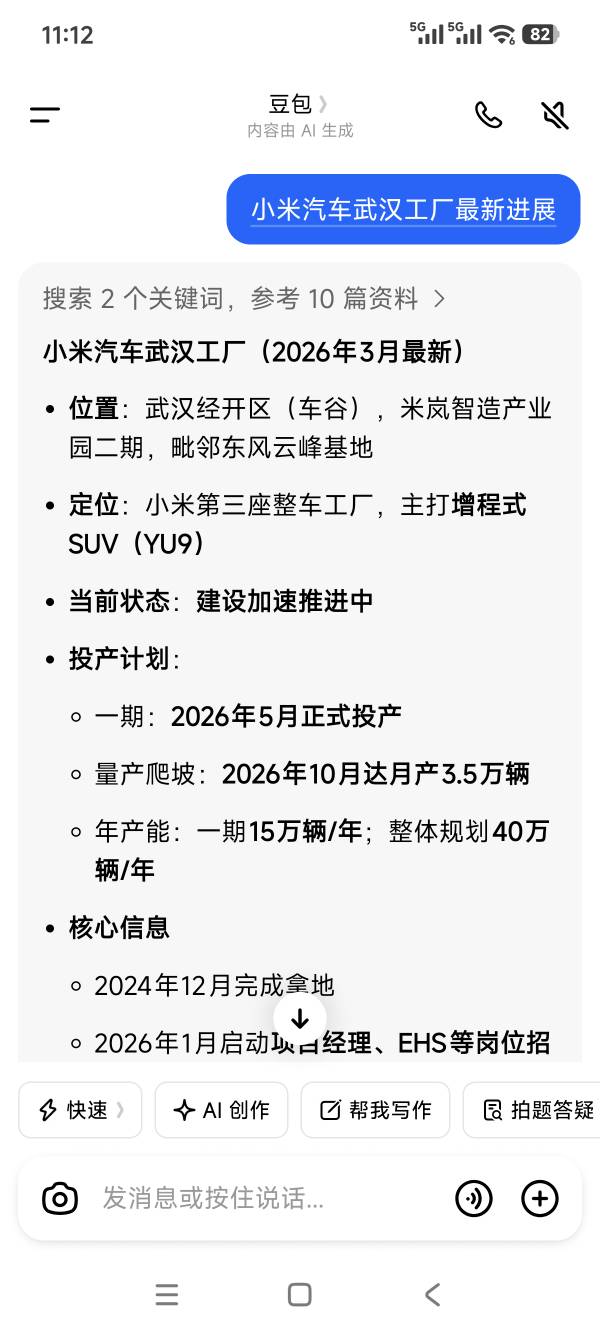Open the hamburger menu drawer
The height and width of the screenshot is (1335, 600).
tap(45, 115)
